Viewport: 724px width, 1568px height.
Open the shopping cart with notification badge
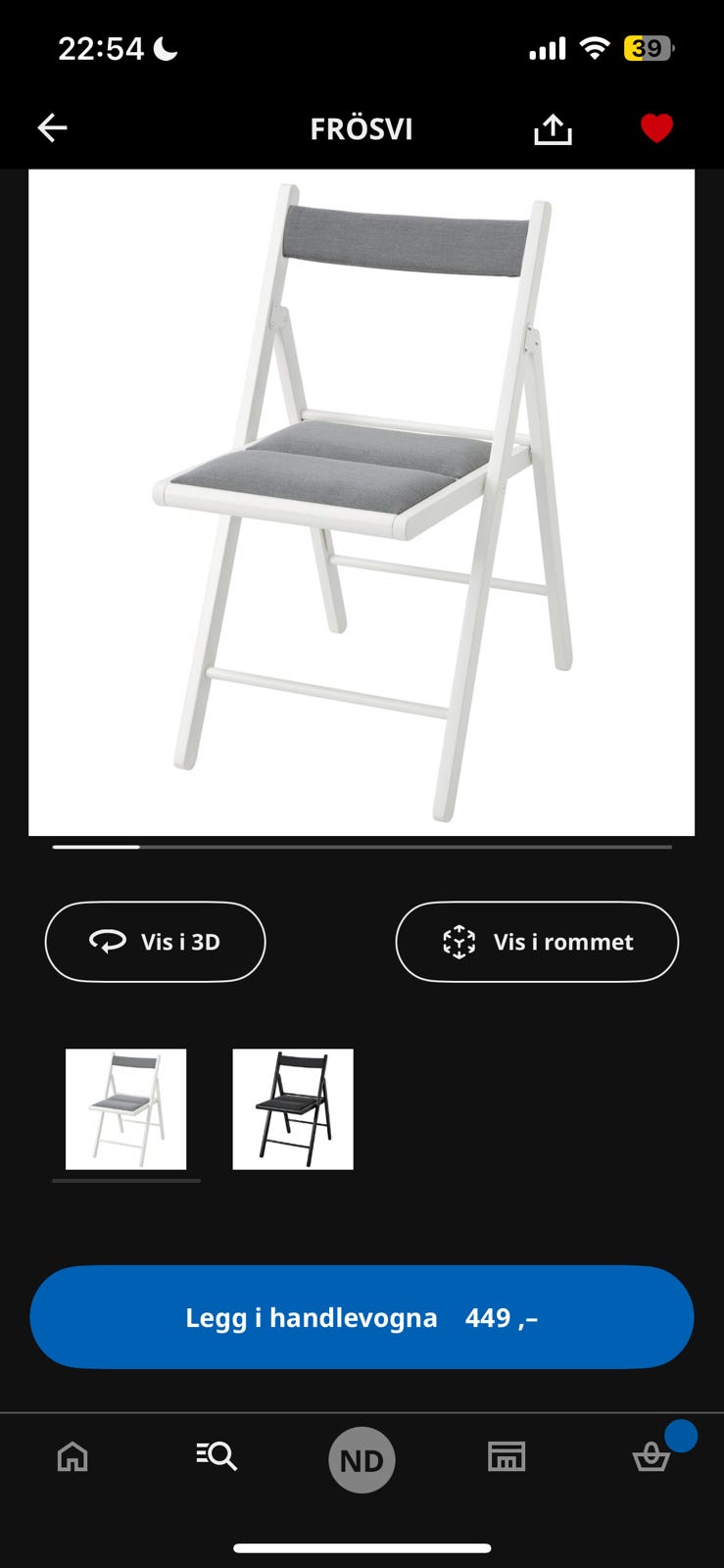pyautogui.click(x=653, y=1458)
